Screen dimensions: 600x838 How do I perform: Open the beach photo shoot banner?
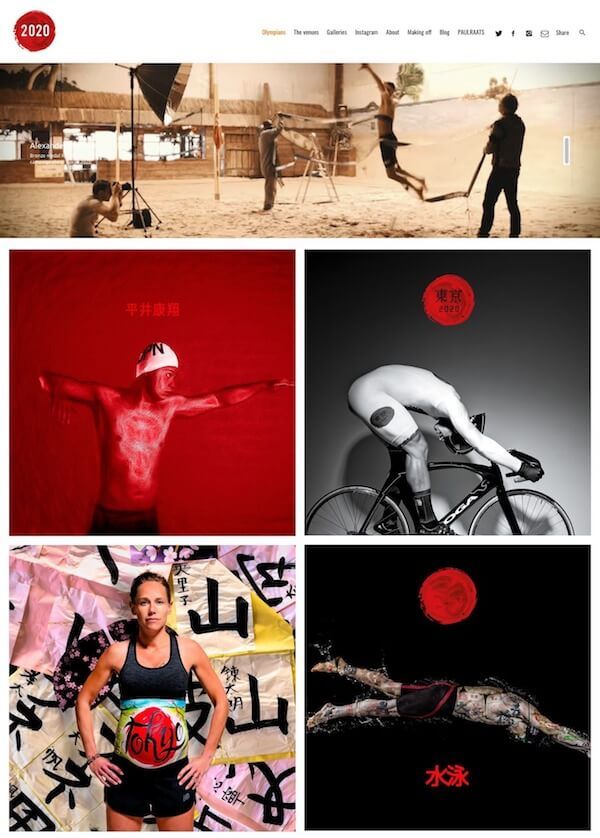tap(300, 150)
